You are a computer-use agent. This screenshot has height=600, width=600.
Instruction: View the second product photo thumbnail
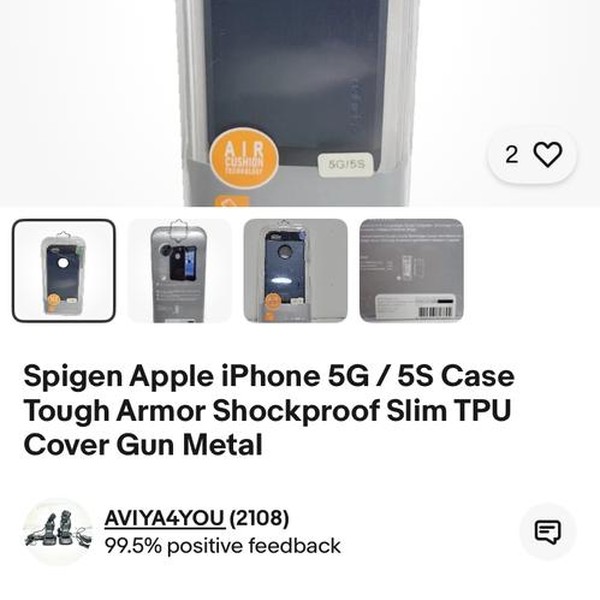tap(179, 270)
